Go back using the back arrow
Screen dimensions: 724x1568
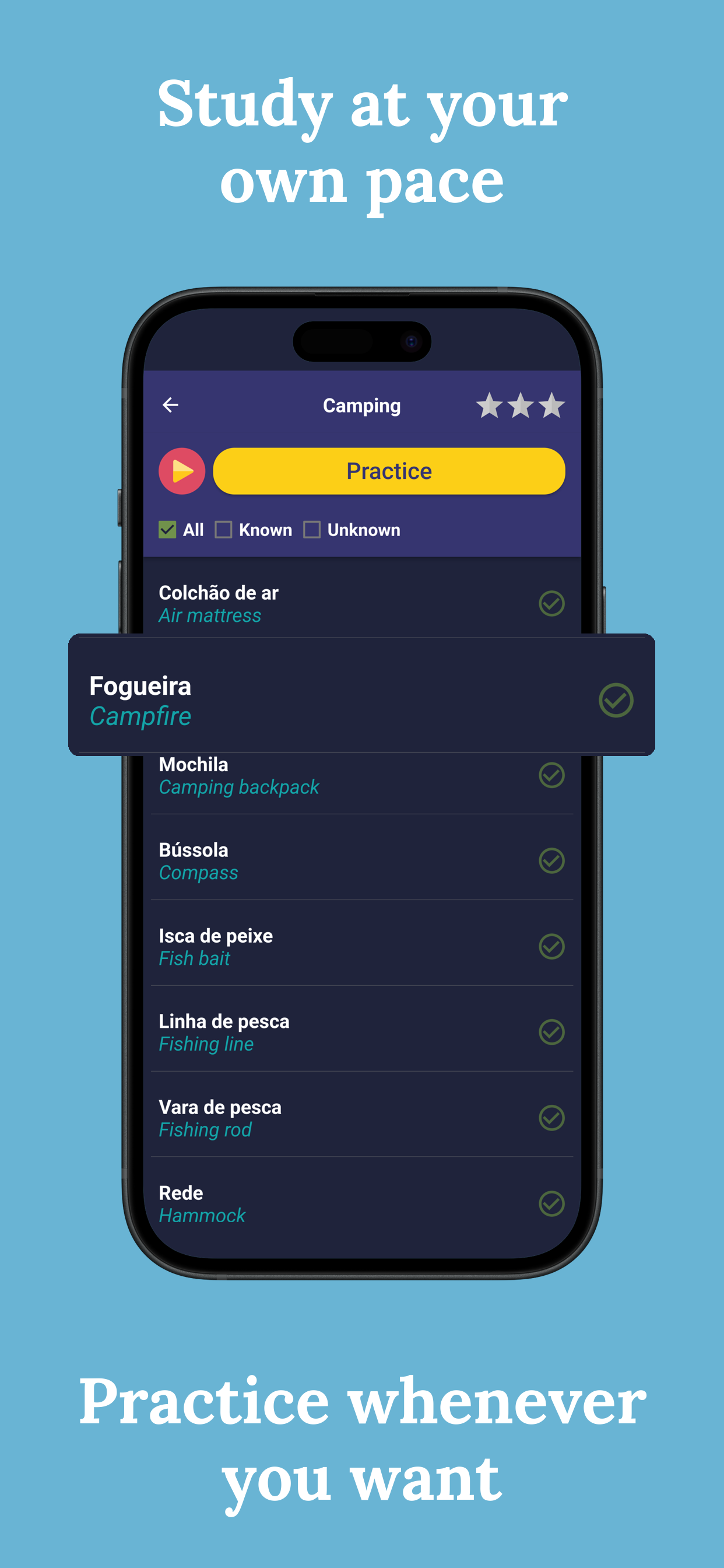coord(172,405)
